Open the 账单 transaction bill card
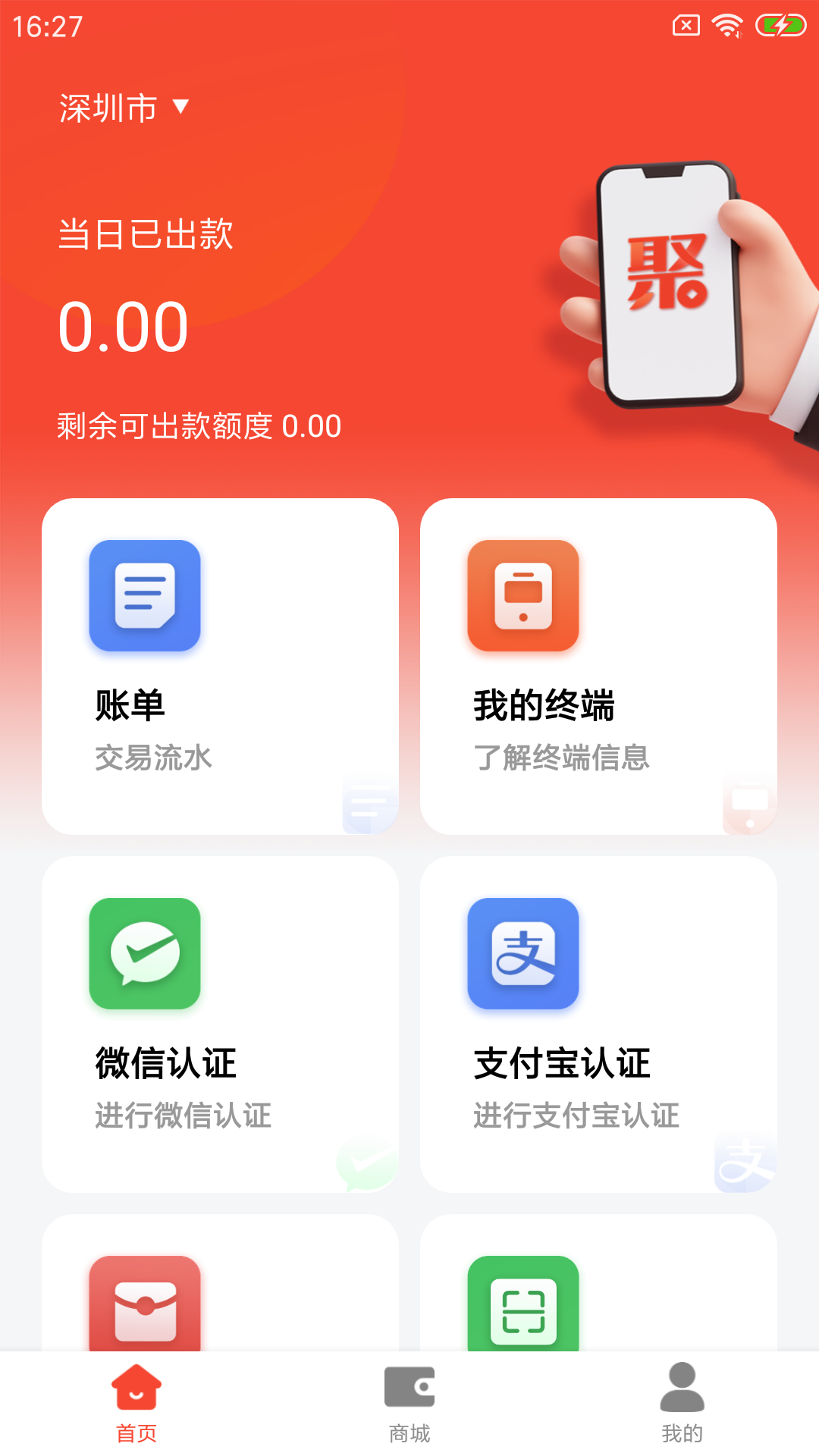This screenshot has height=1456, width=819. 220,666
